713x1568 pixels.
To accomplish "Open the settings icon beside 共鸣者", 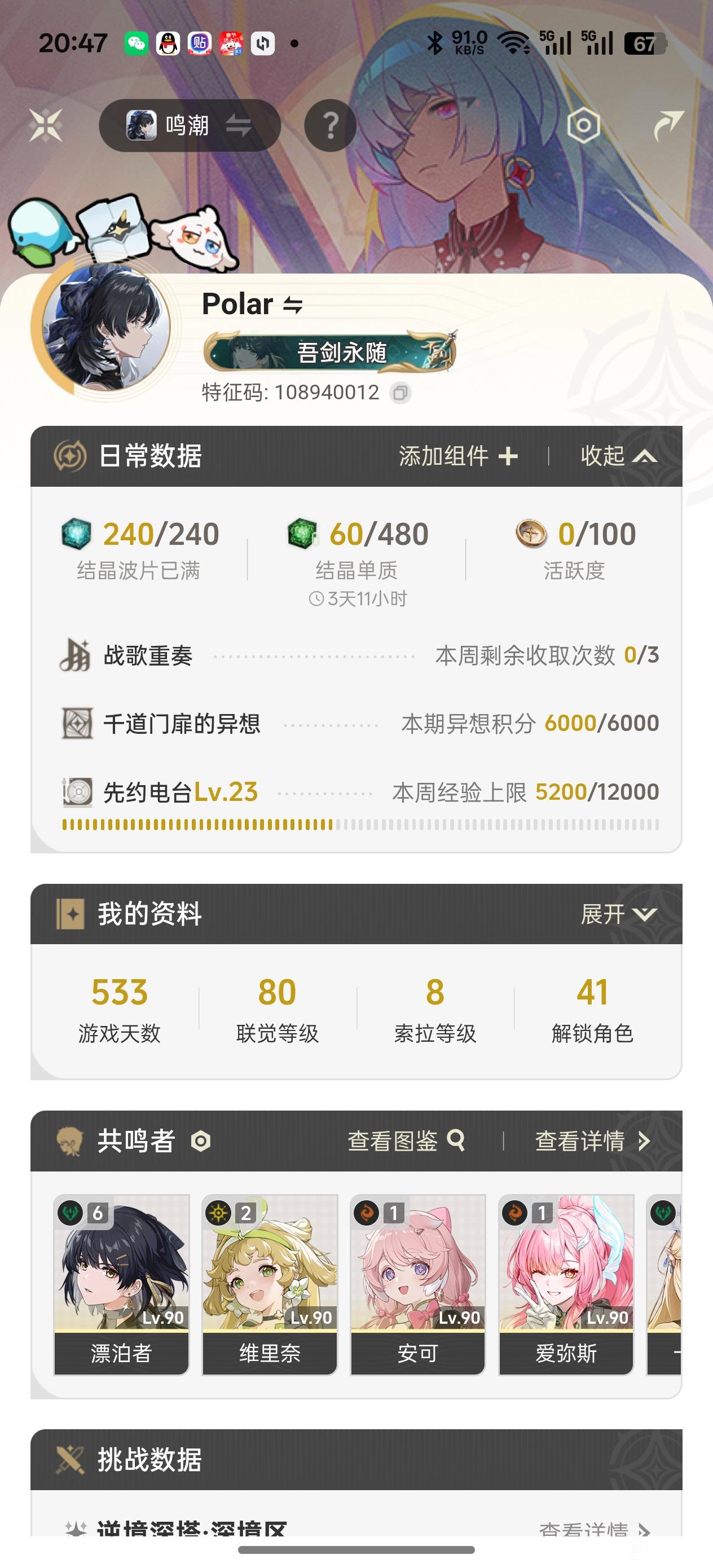I will click(201, 1140).
